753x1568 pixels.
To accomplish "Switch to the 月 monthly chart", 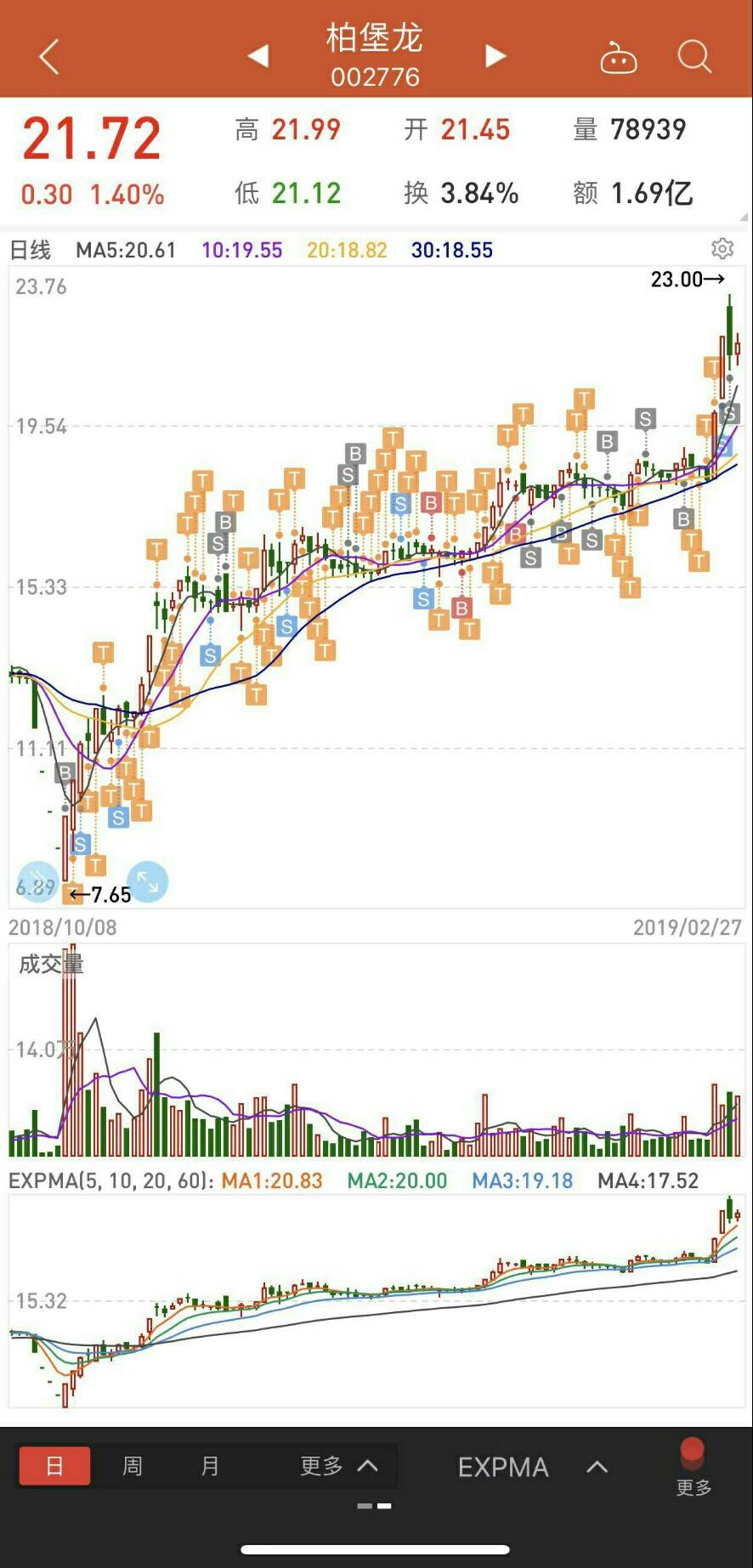I will (x=210, y=1466).
